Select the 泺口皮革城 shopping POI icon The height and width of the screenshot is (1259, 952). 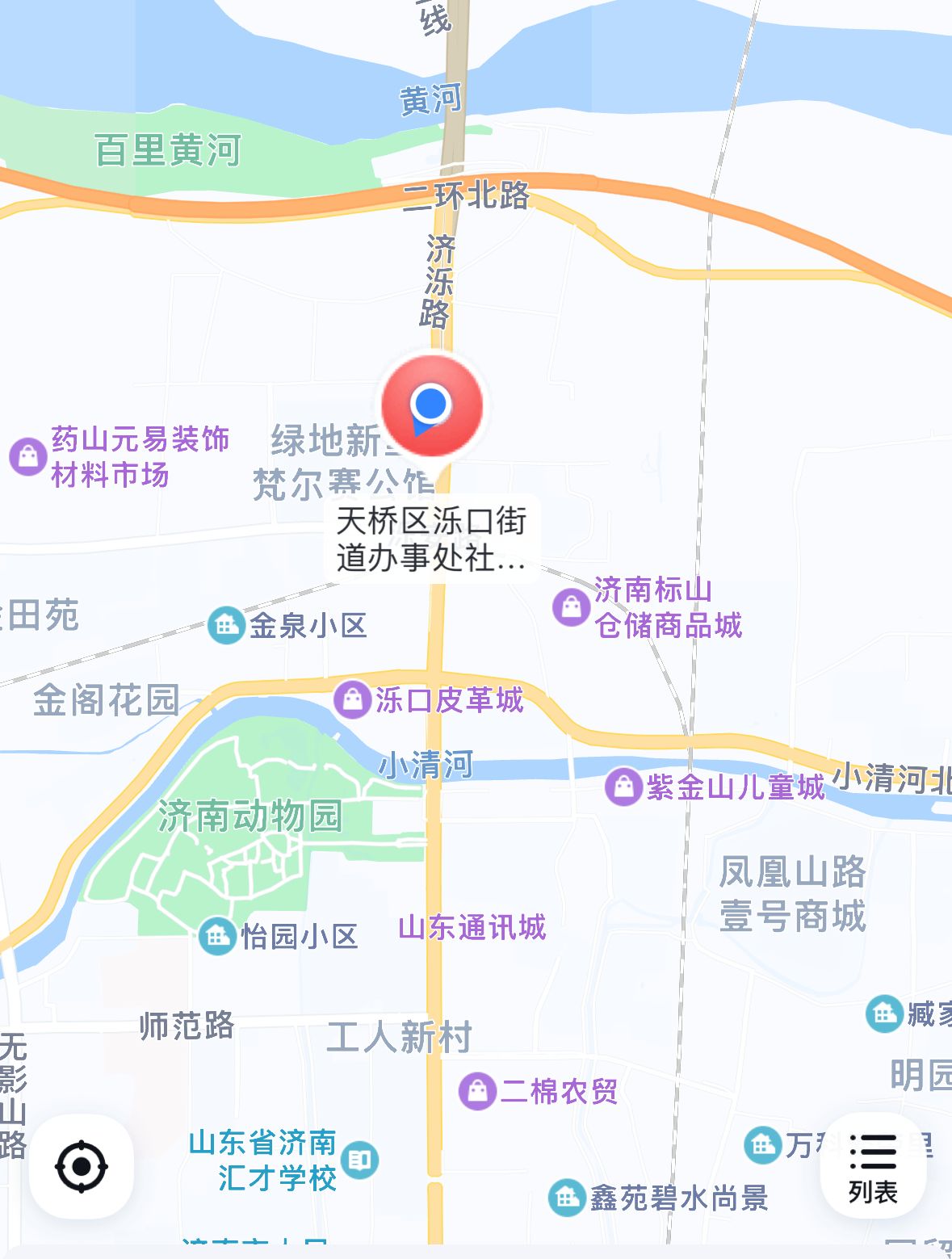pos(353,700)
